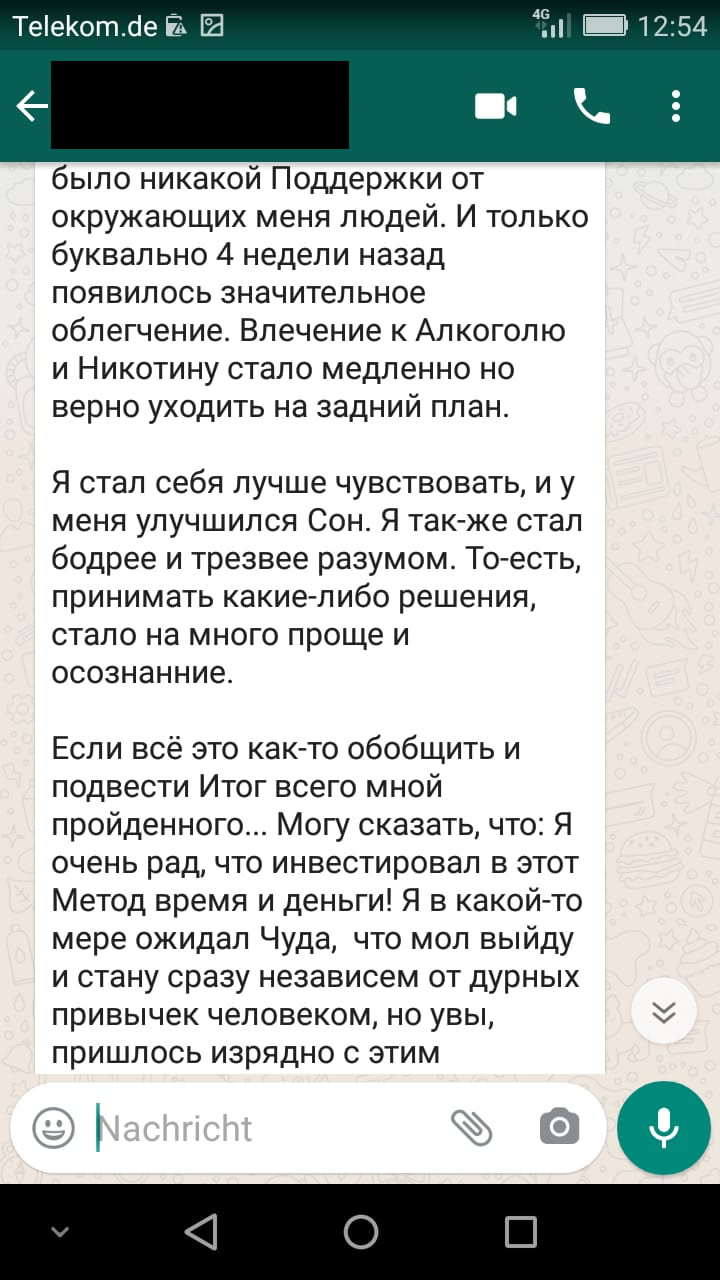Viewport: 720px width, 1280px height.
Task: Start a voice call
Action: click(591, 106)
